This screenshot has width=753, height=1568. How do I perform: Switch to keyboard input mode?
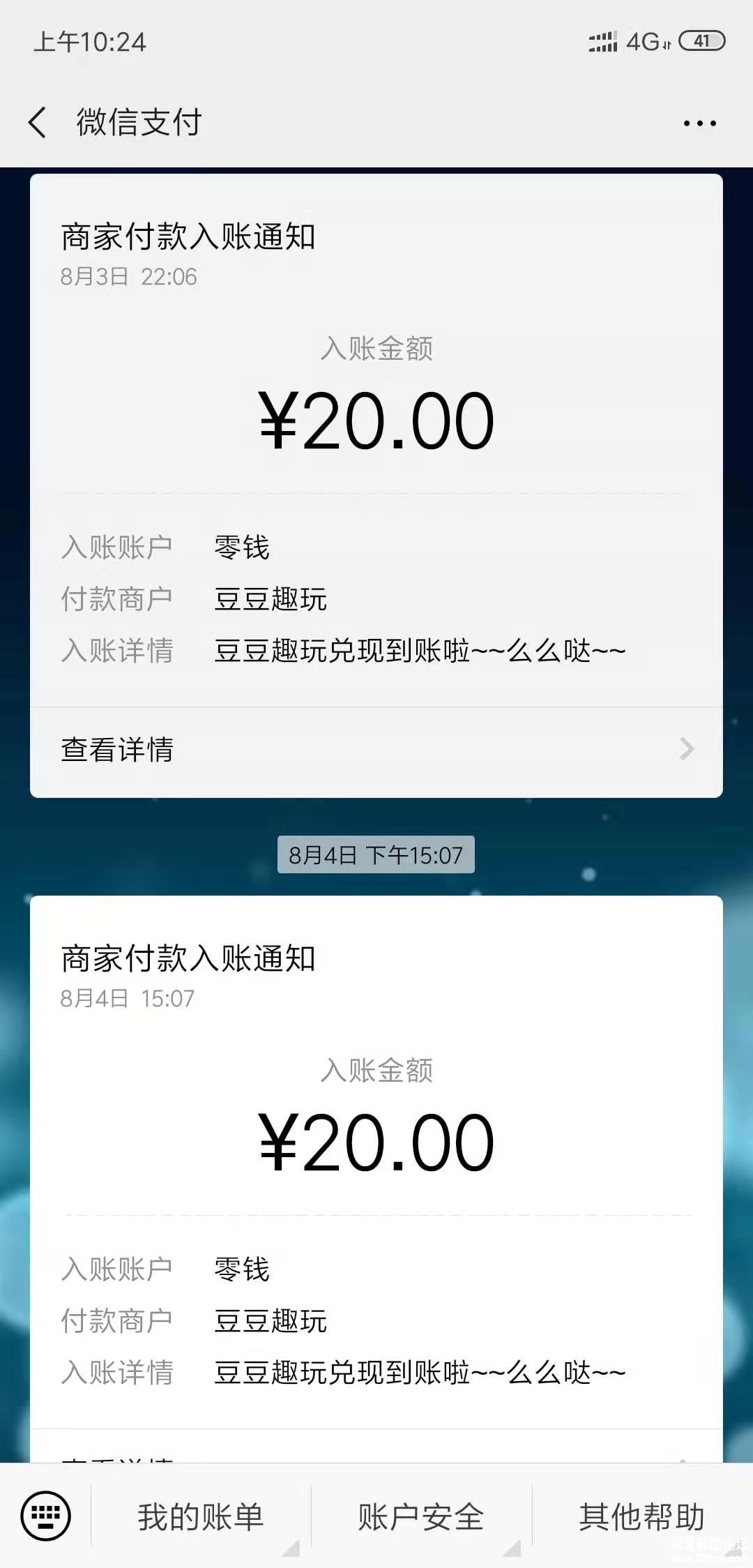point(46,1515)
